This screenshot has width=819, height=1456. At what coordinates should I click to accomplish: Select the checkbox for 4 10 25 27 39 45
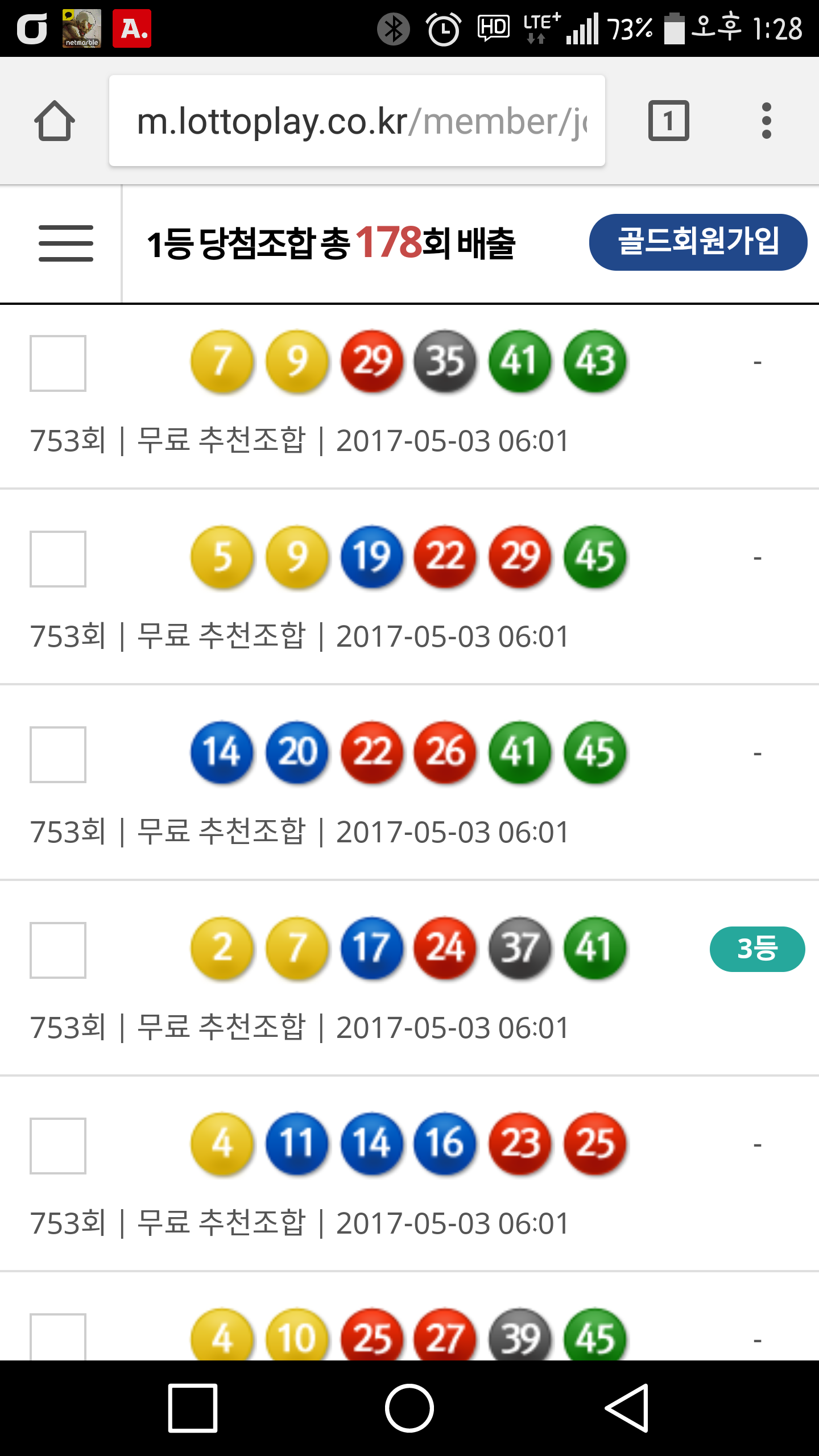pos(58,1337)
